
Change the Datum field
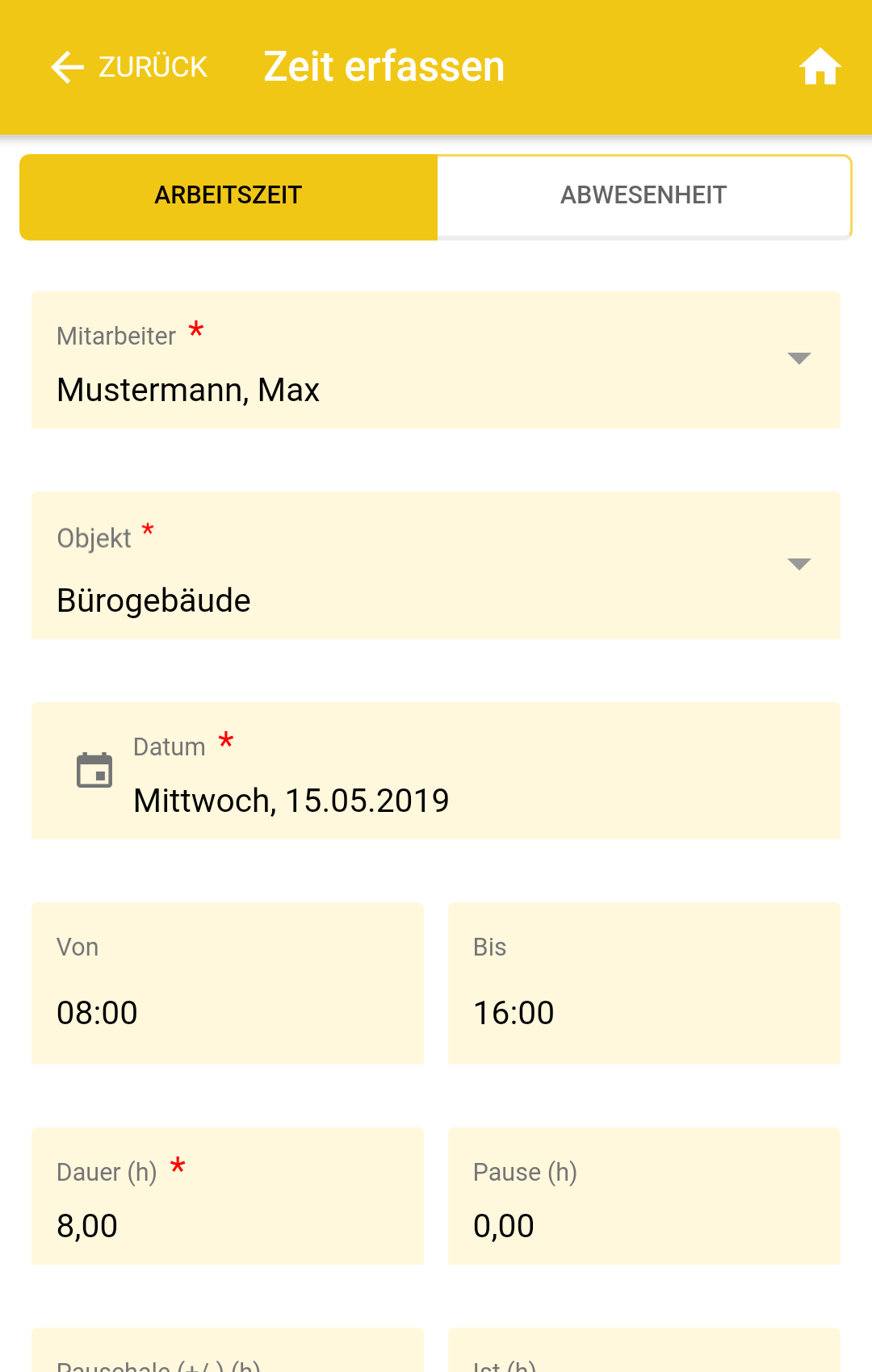pos(436,772)
